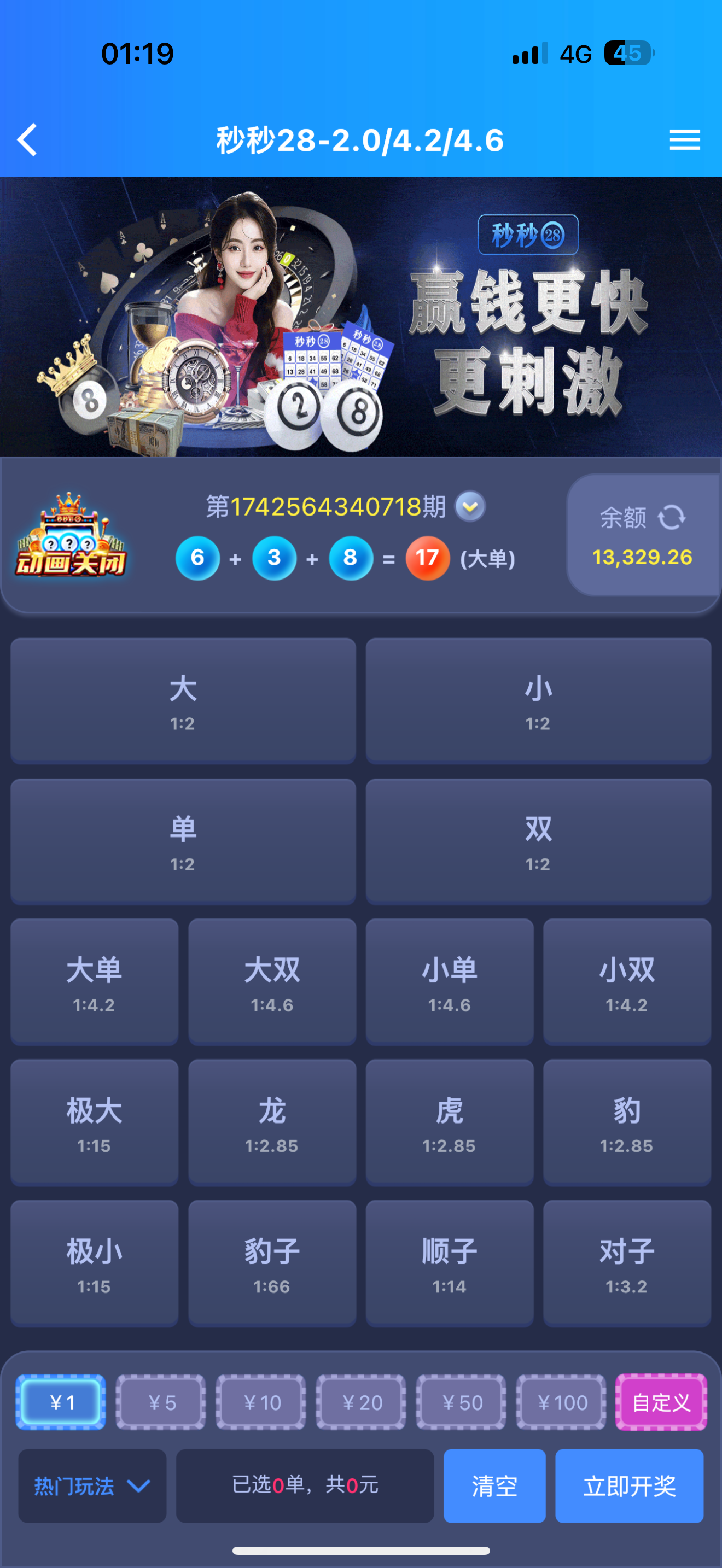Refresh the balance (余额)
Screen dimensions: 722x1568
pos(672,518)
